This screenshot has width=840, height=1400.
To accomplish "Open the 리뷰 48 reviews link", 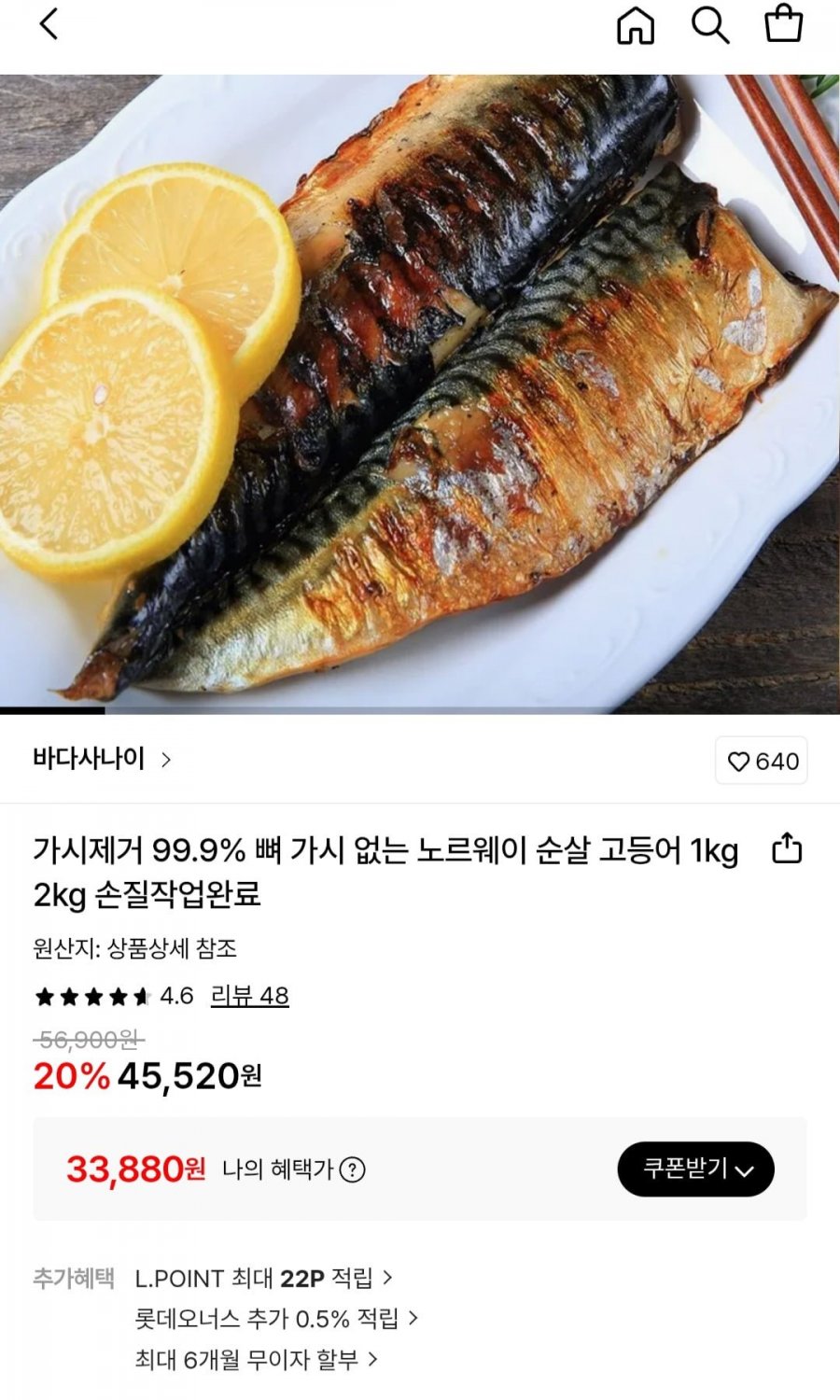I will 249,997.
